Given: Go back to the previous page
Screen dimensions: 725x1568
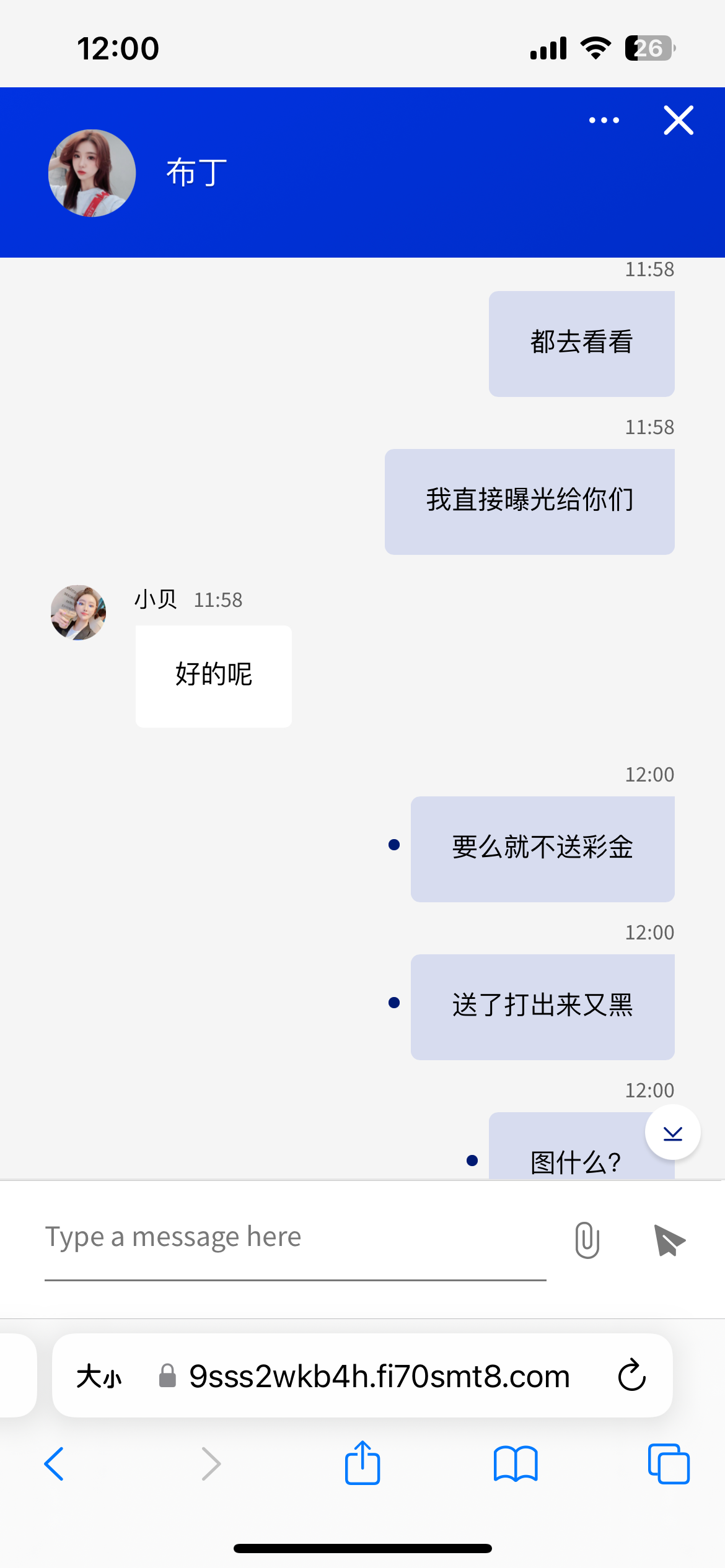Looking at the screenshot, I should (x=55, y=1464).
